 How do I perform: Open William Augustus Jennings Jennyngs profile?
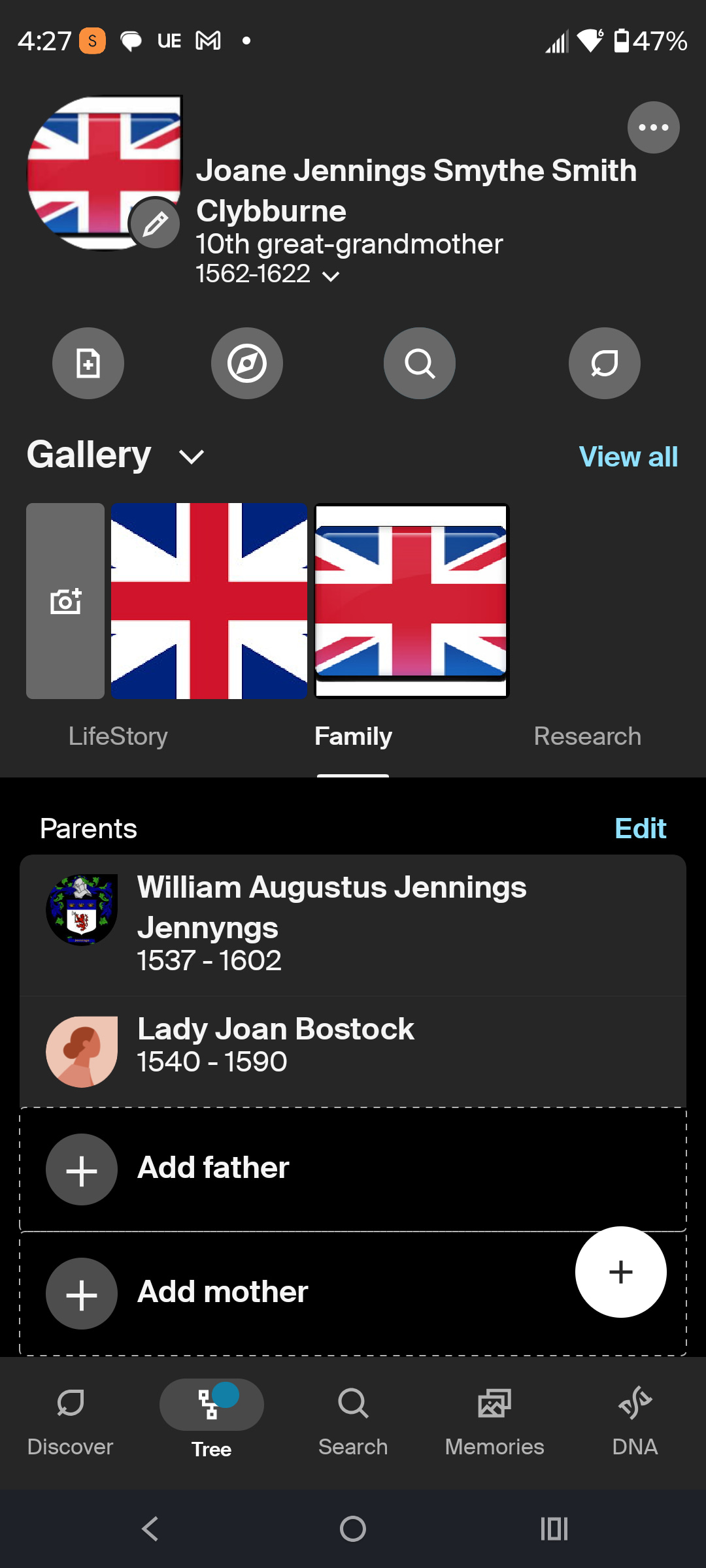(x=331, y=923)
